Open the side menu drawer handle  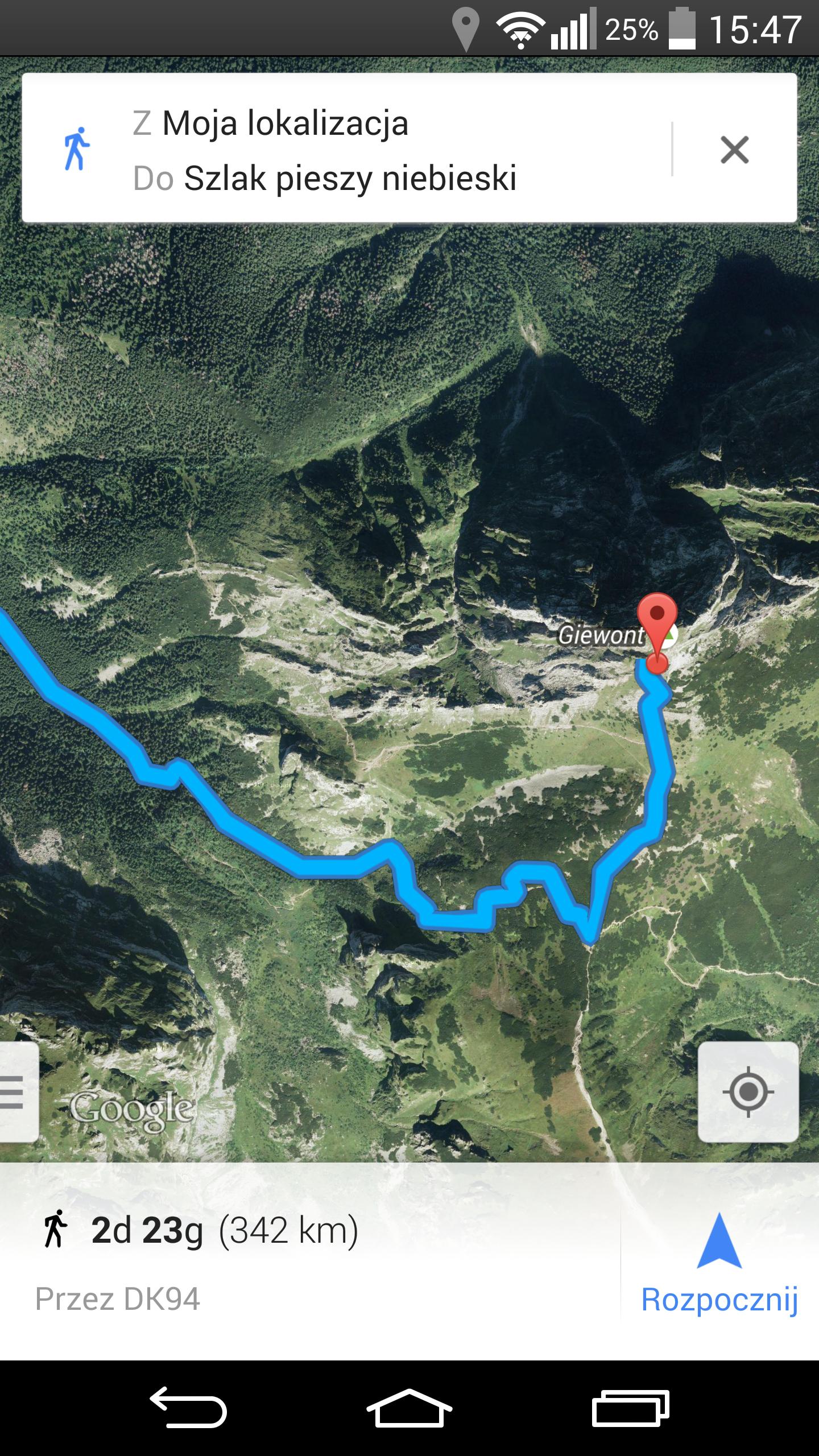16,1091
